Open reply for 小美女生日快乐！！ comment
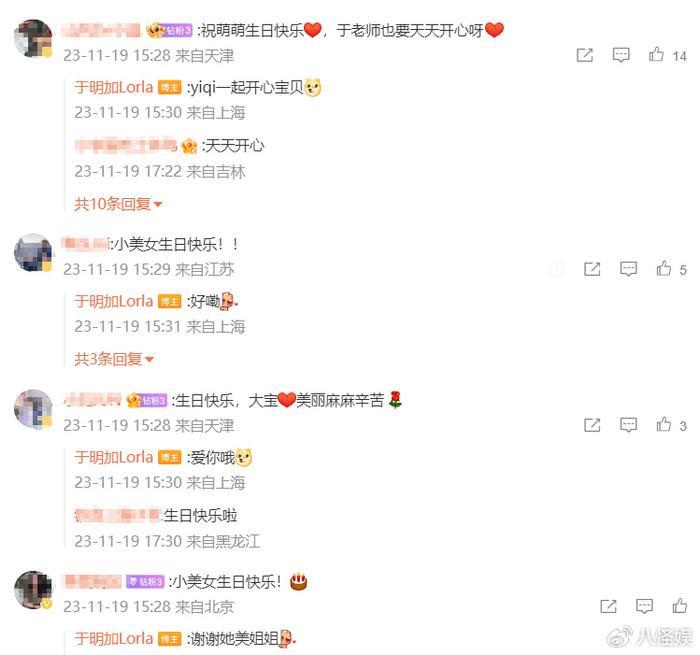This screenshot has height=655, width=700. (x=628, y=269)
